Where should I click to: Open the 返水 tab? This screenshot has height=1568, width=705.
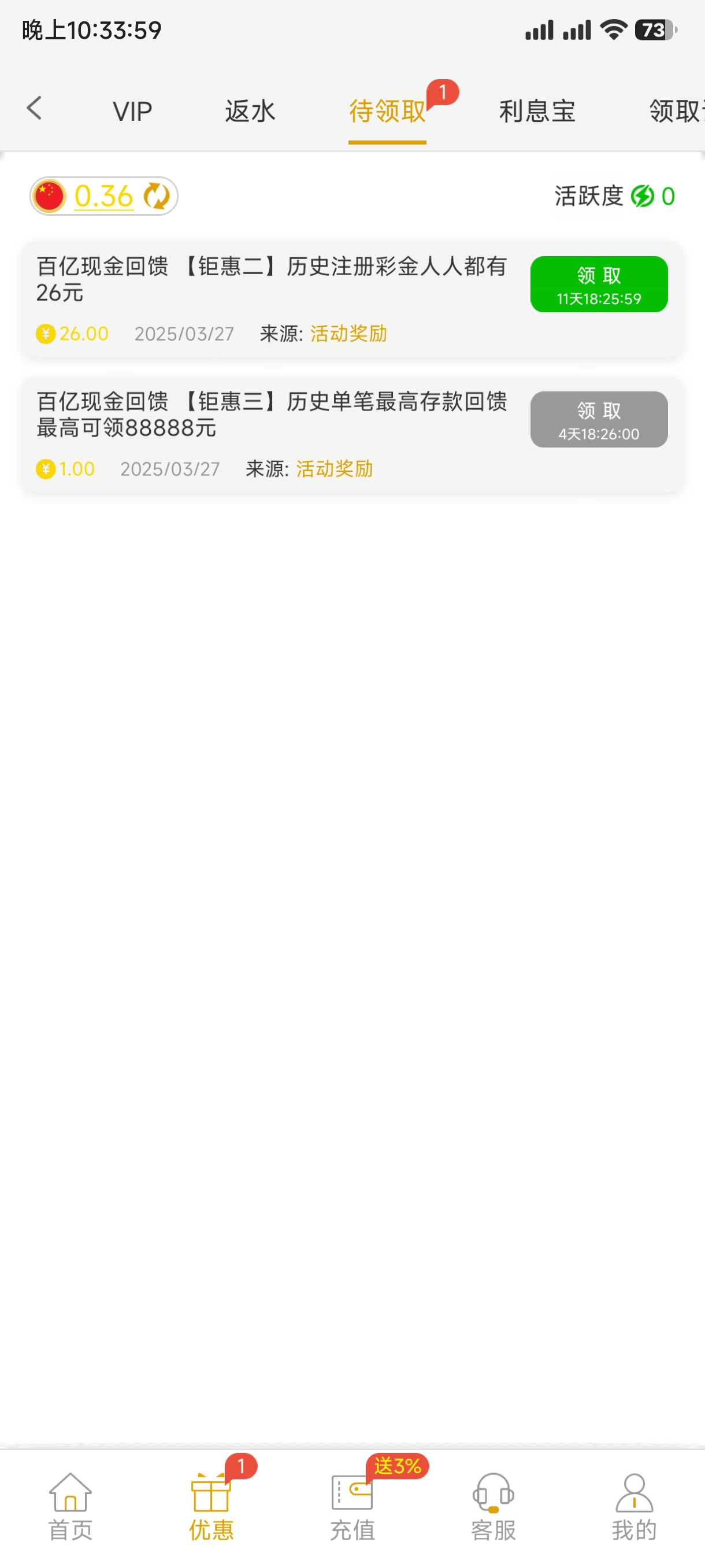click(x=250, y=112)
